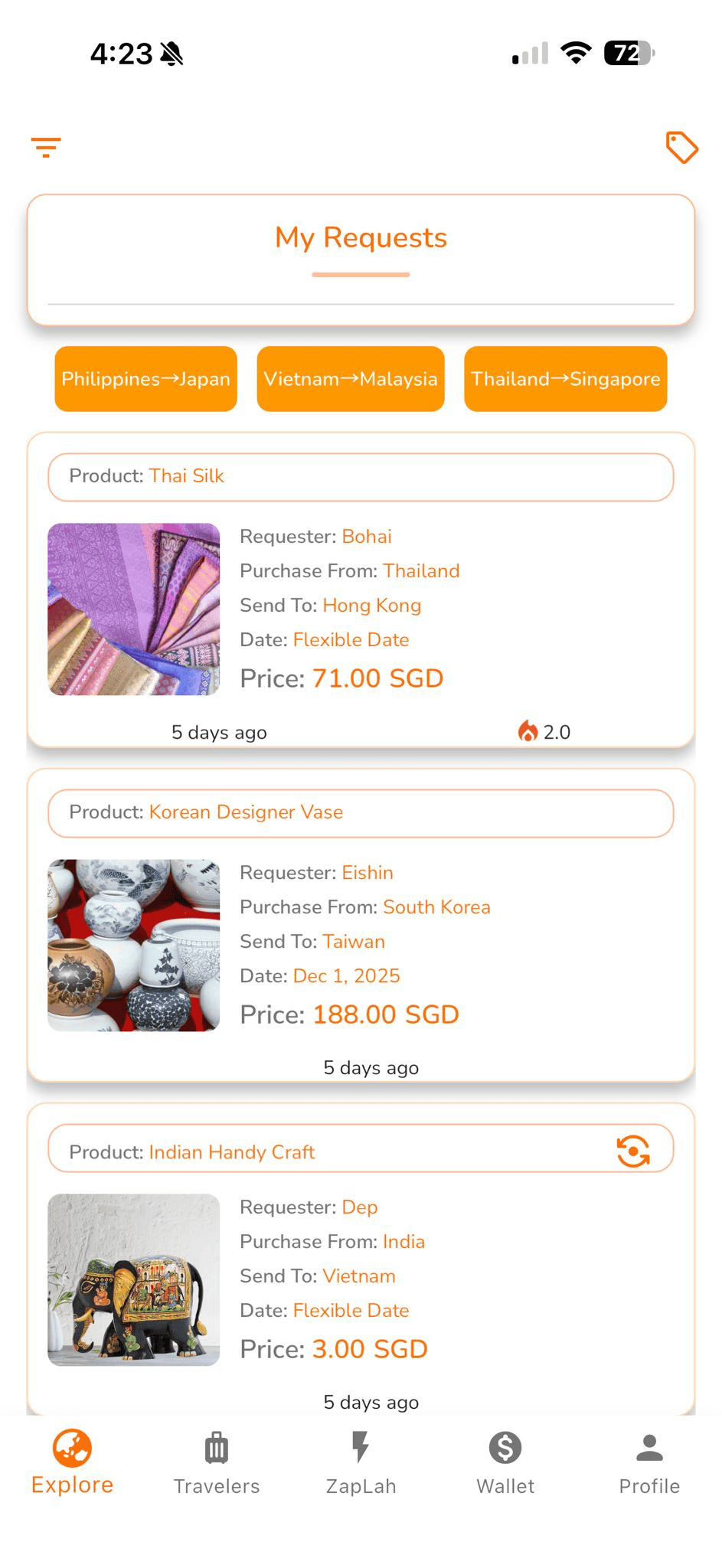Select the Vietnam→Malaysia route chip
The width and height of the screenshot is (722, 1568).
350,379
